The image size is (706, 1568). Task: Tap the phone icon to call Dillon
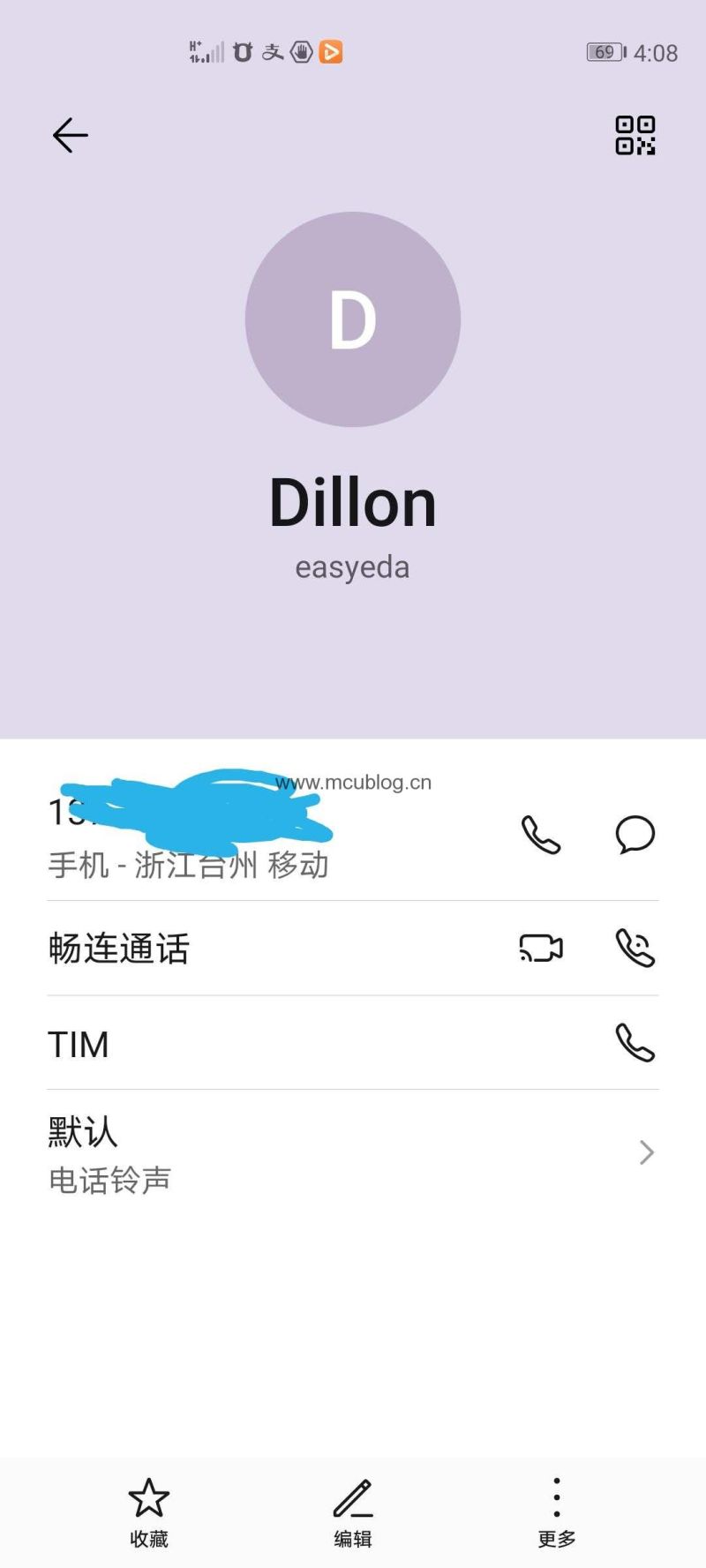click(541, 837)
